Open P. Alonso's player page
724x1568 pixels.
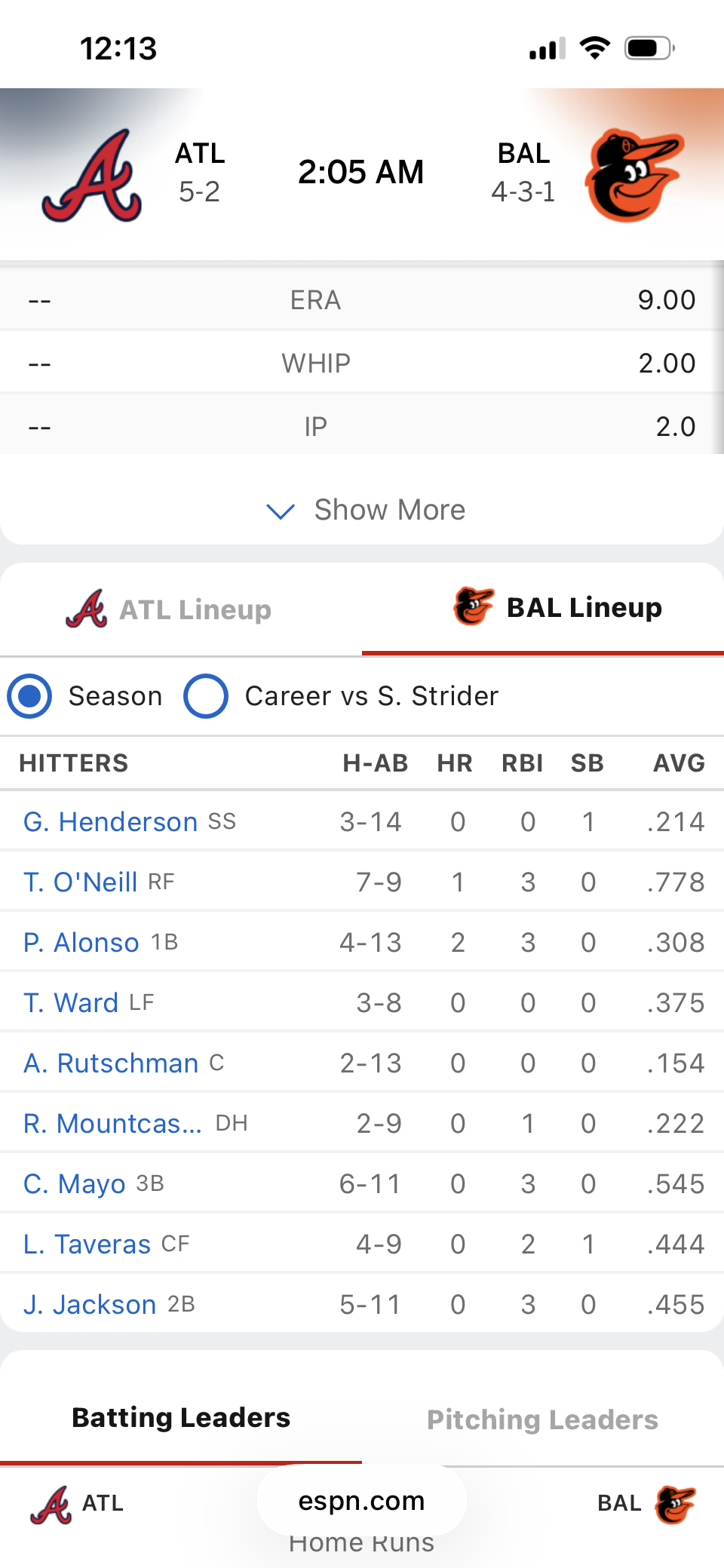[x=81, y=942]
